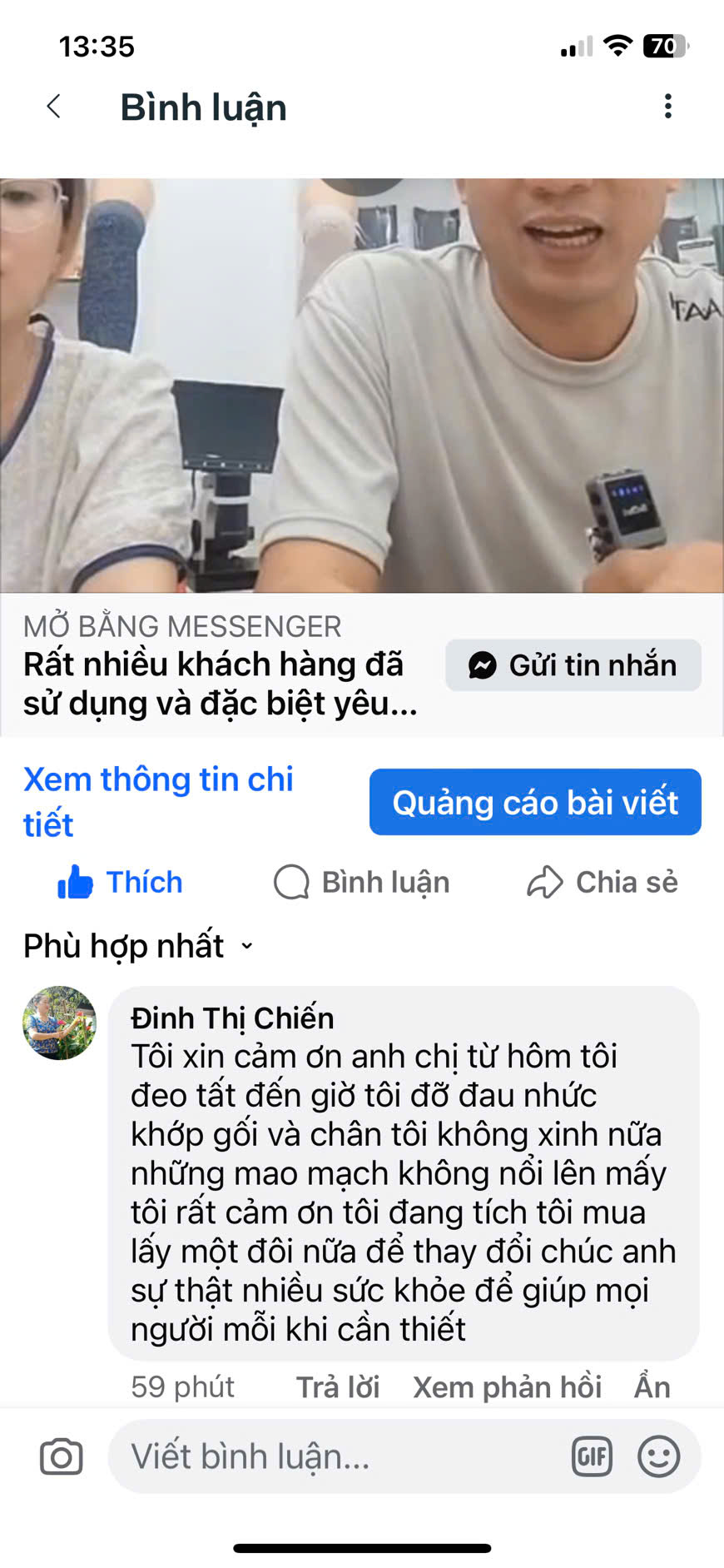Image resolution: width=724 pixels, height=1568 pixels.
Task: Switch sorting via Phù hợp nhất
Action: (122, 945)
